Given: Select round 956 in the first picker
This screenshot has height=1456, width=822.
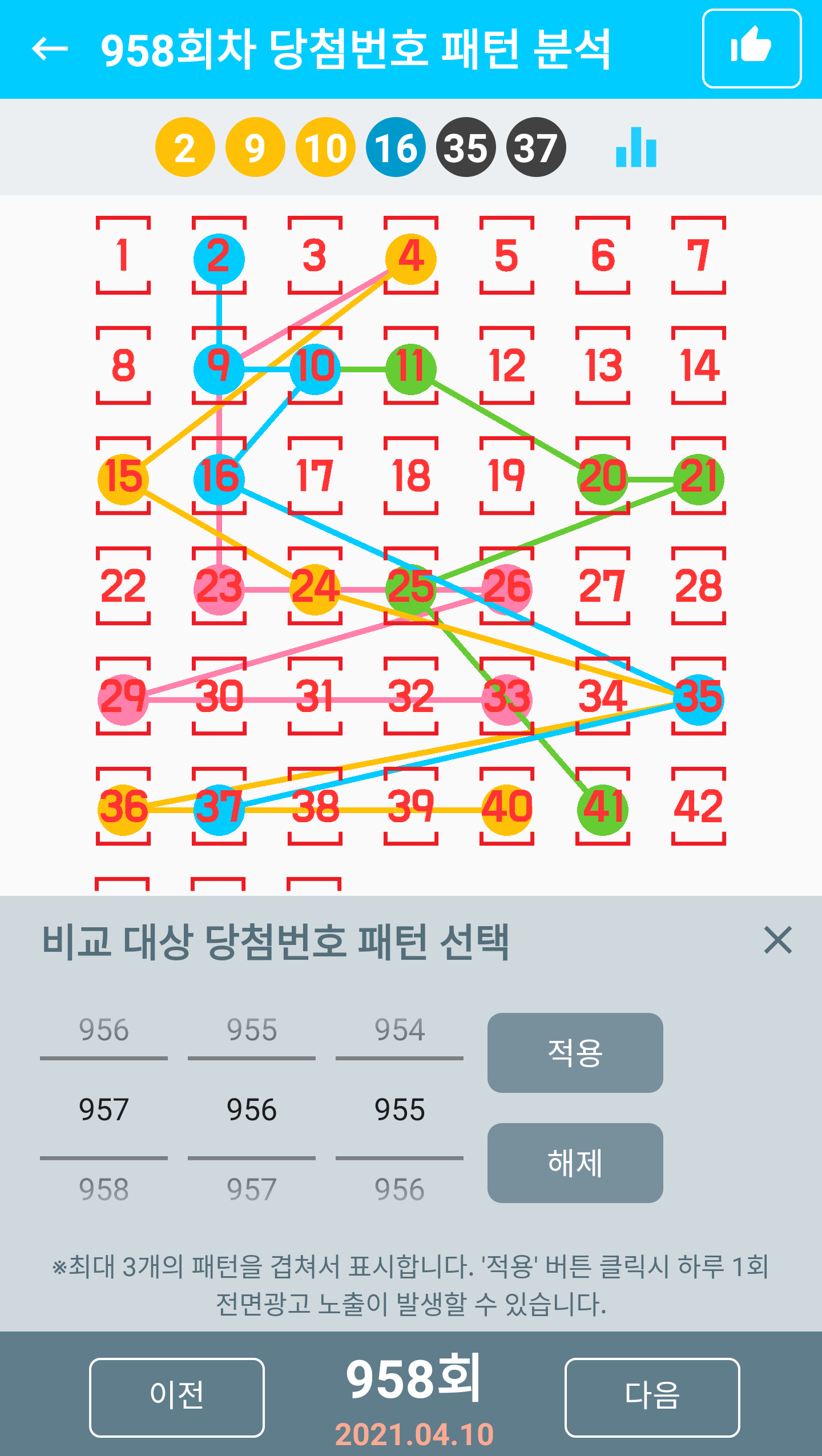Looking at the screenshot, I should click(104, 1030).
